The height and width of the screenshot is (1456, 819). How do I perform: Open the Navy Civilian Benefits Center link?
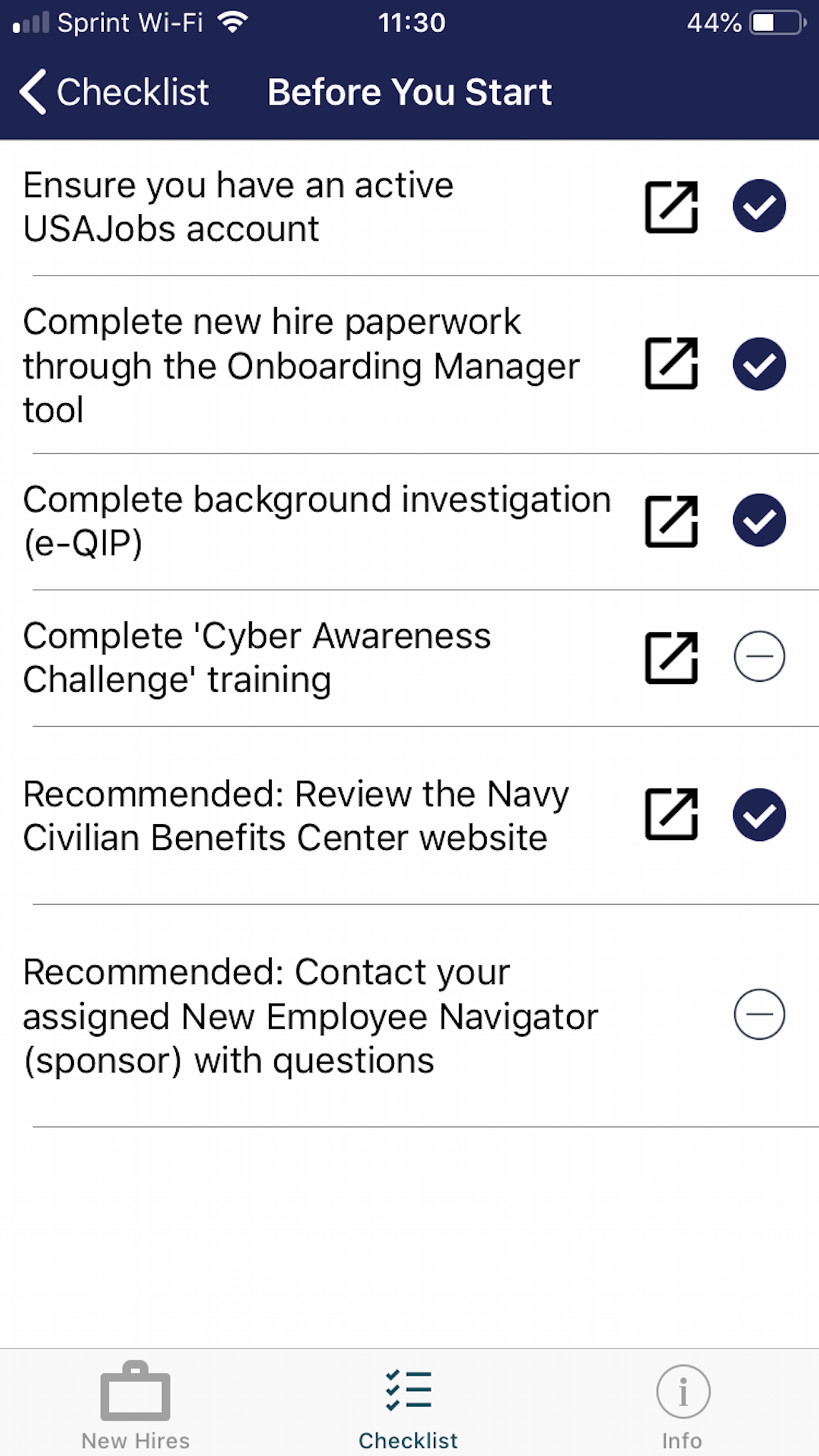pyautogui.click(x=671, y=815)
